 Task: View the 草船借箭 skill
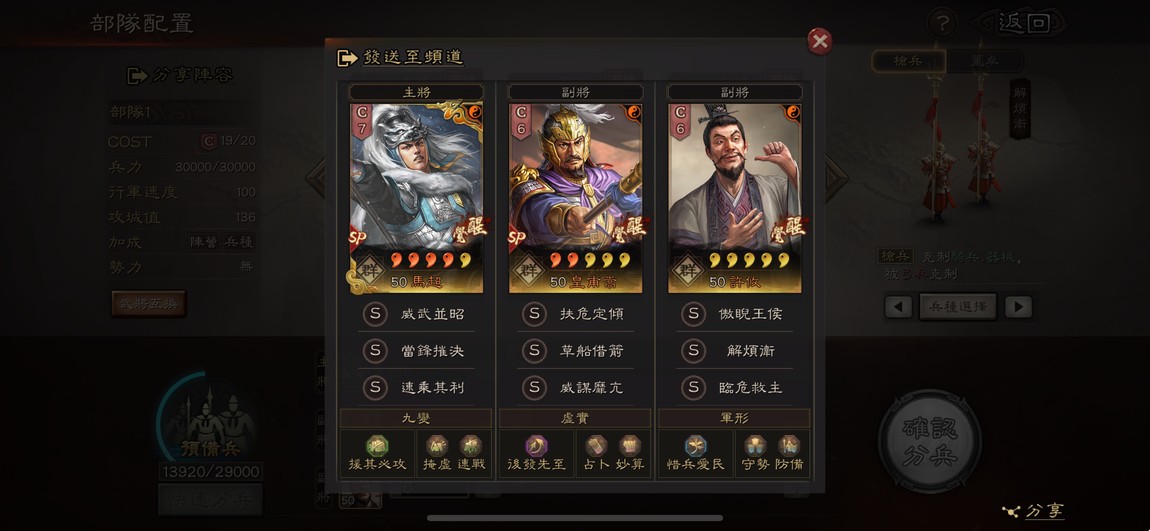point(575,351)
